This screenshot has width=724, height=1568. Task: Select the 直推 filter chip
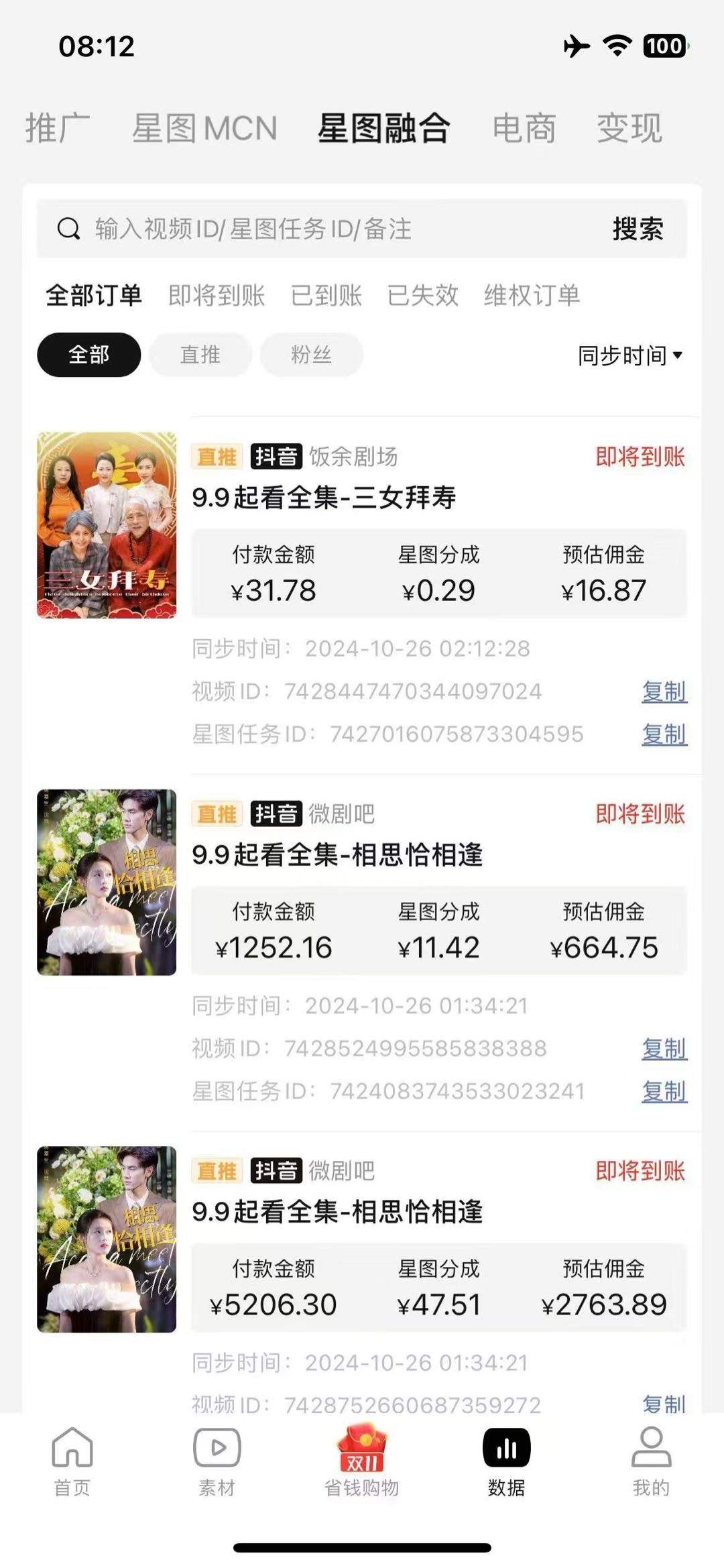point(200,354)
